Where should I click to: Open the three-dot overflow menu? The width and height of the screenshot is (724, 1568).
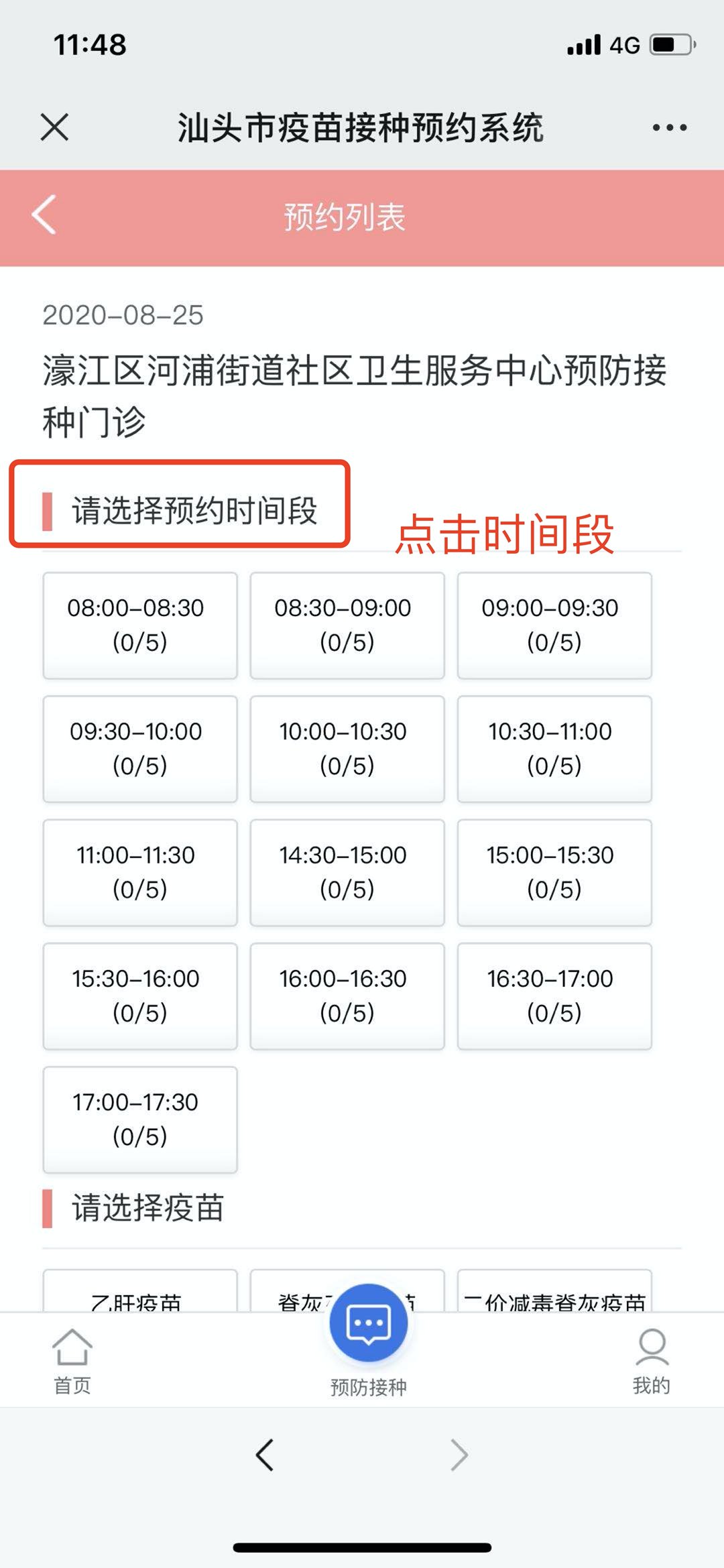point(670,127)
